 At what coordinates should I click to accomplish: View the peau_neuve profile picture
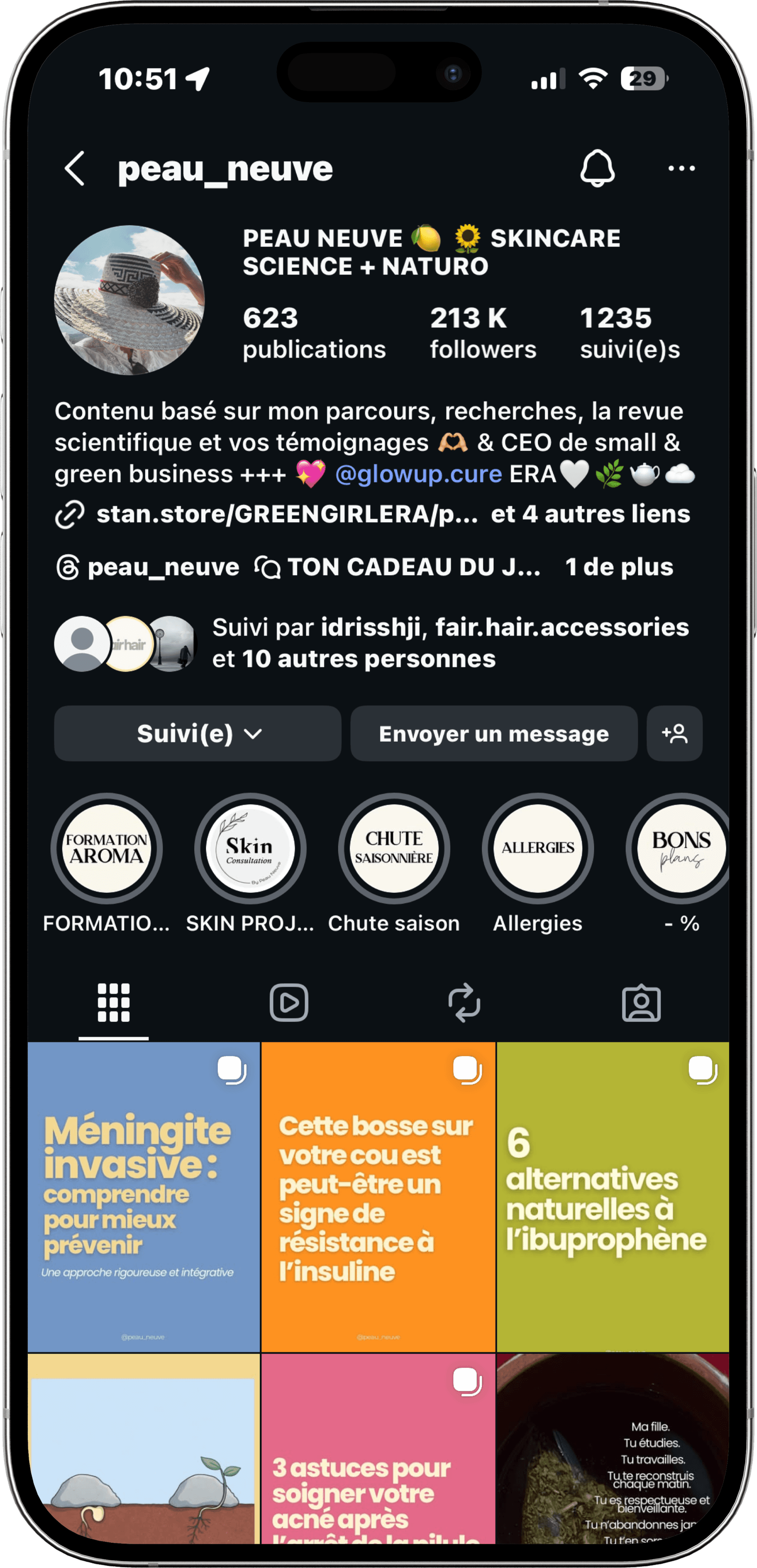[129, 300]
